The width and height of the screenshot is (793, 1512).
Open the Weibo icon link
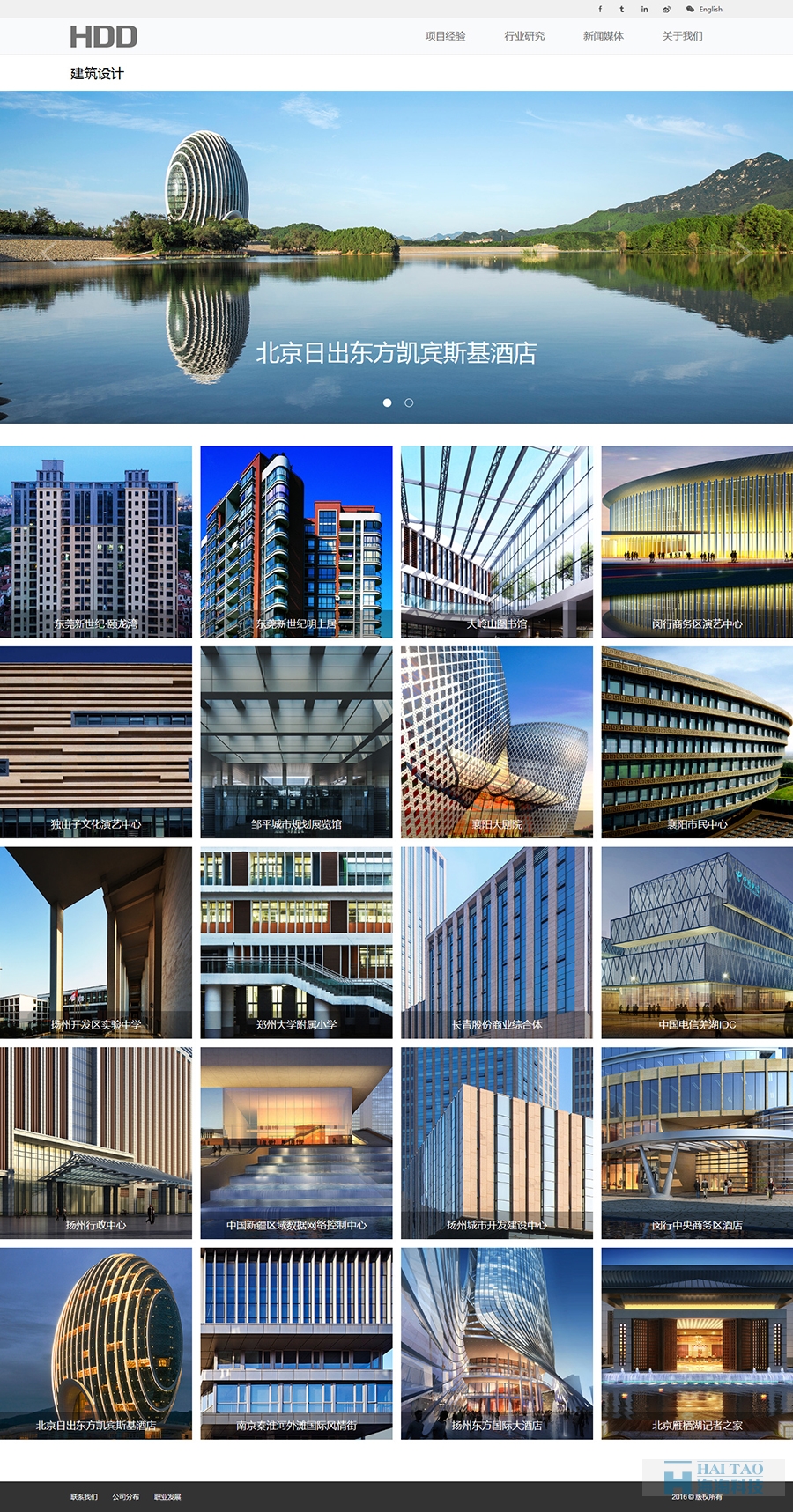point(666,10)
